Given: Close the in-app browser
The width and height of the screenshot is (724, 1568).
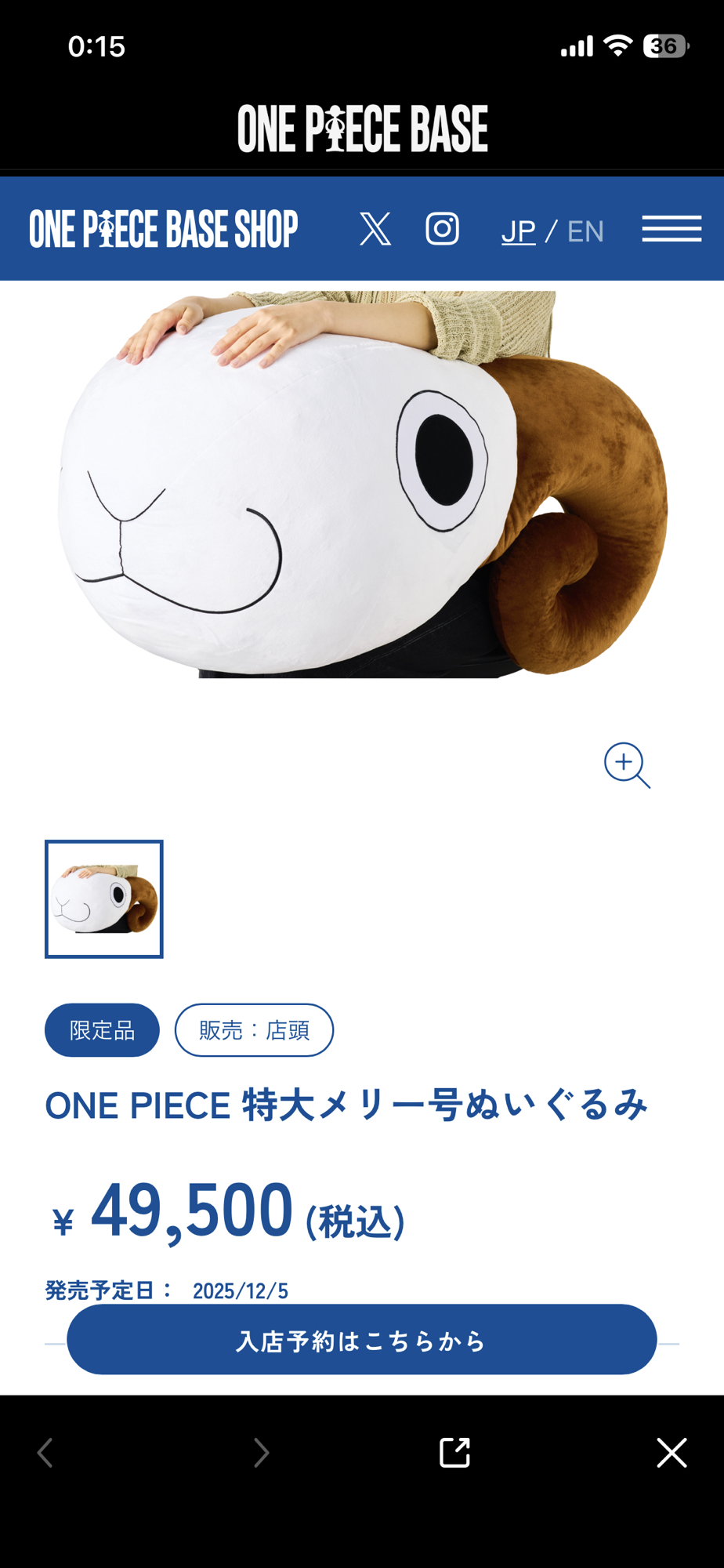Looking at the screenshot, I should coord(672,1452).
